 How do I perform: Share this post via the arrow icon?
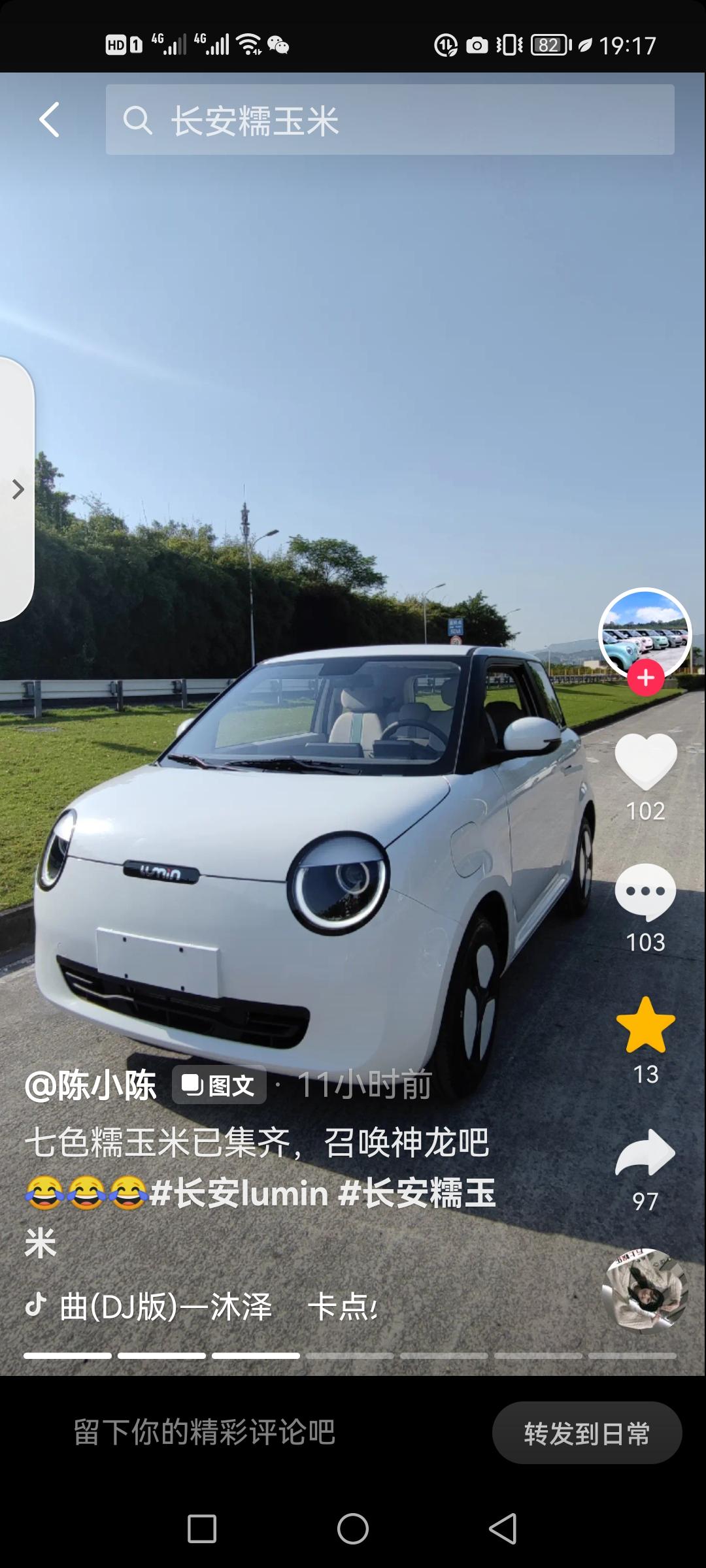pyautogui.click(x=645, y=1153)
